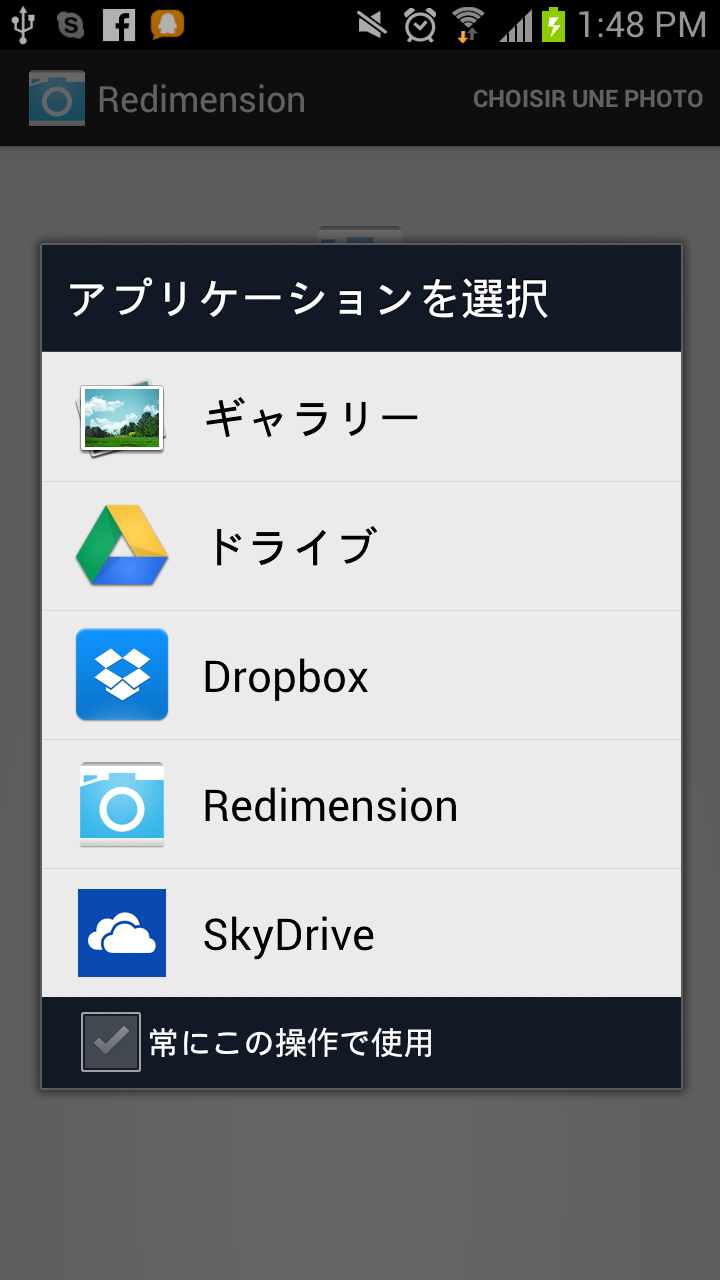Open Dropbox from the chooser list
720x1280 pixels.
click(360, 675)
